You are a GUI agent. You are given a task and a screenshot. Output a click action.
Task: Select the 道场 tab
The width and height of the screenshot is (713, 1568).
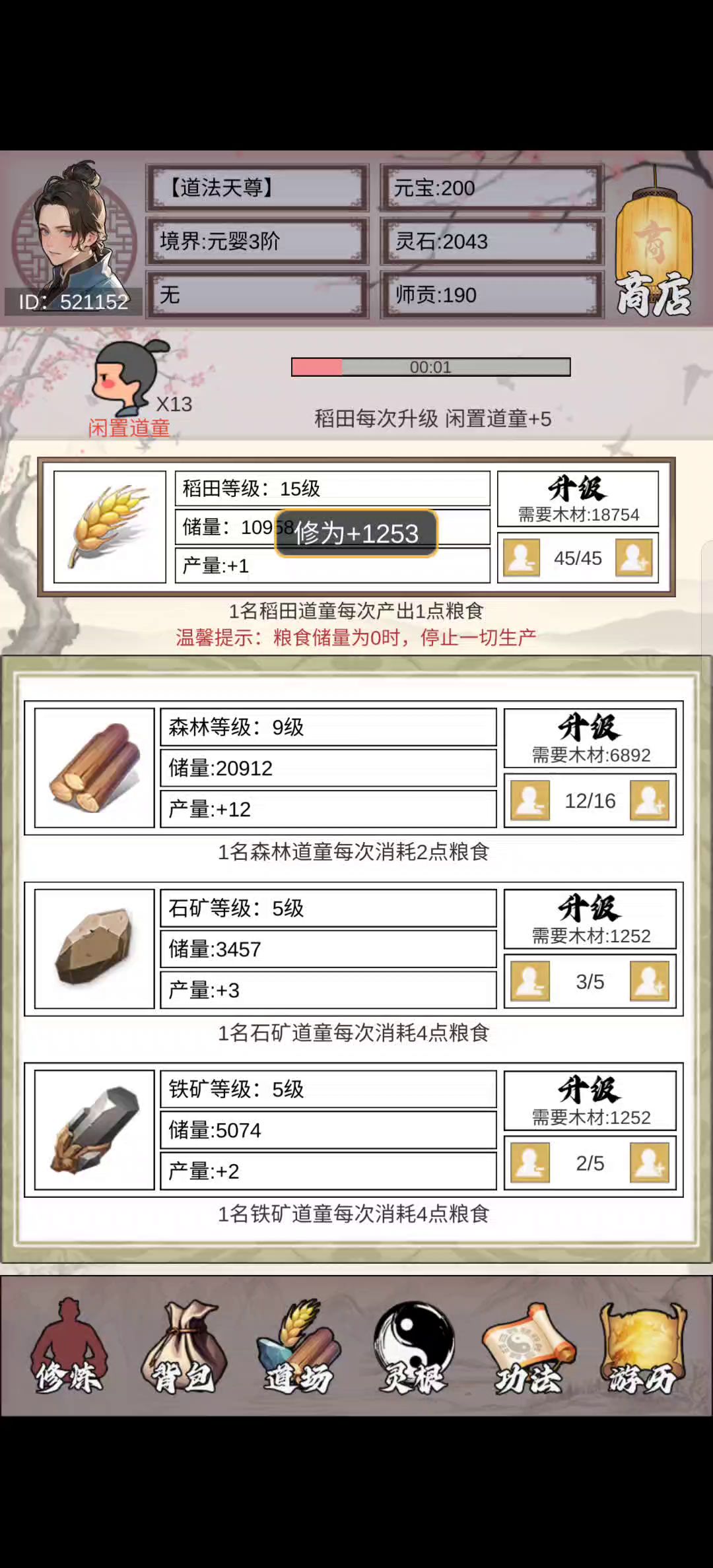click(298, 1346)
